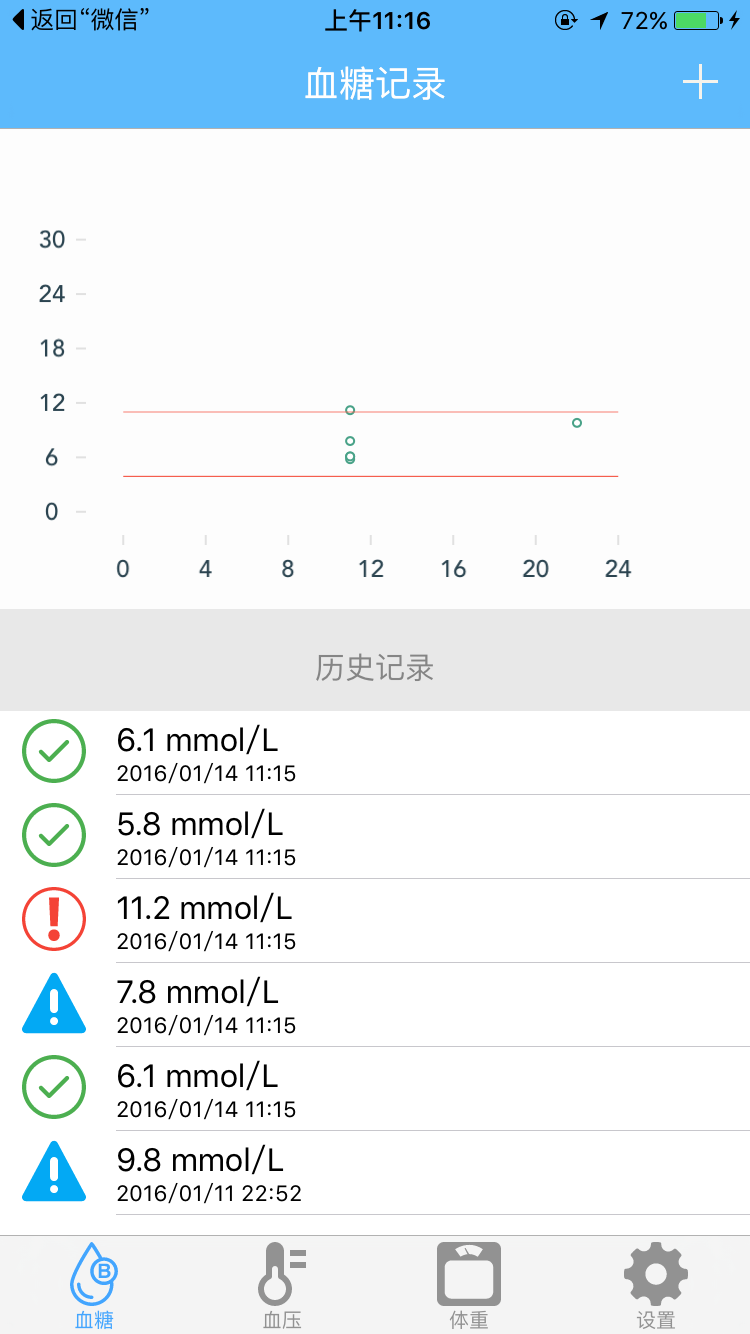Screen dimensions: 750x1334
Task: Click the green checkmark beside 6.1 mmol/L
Action: pyautogui.click(x=53, y=751)
